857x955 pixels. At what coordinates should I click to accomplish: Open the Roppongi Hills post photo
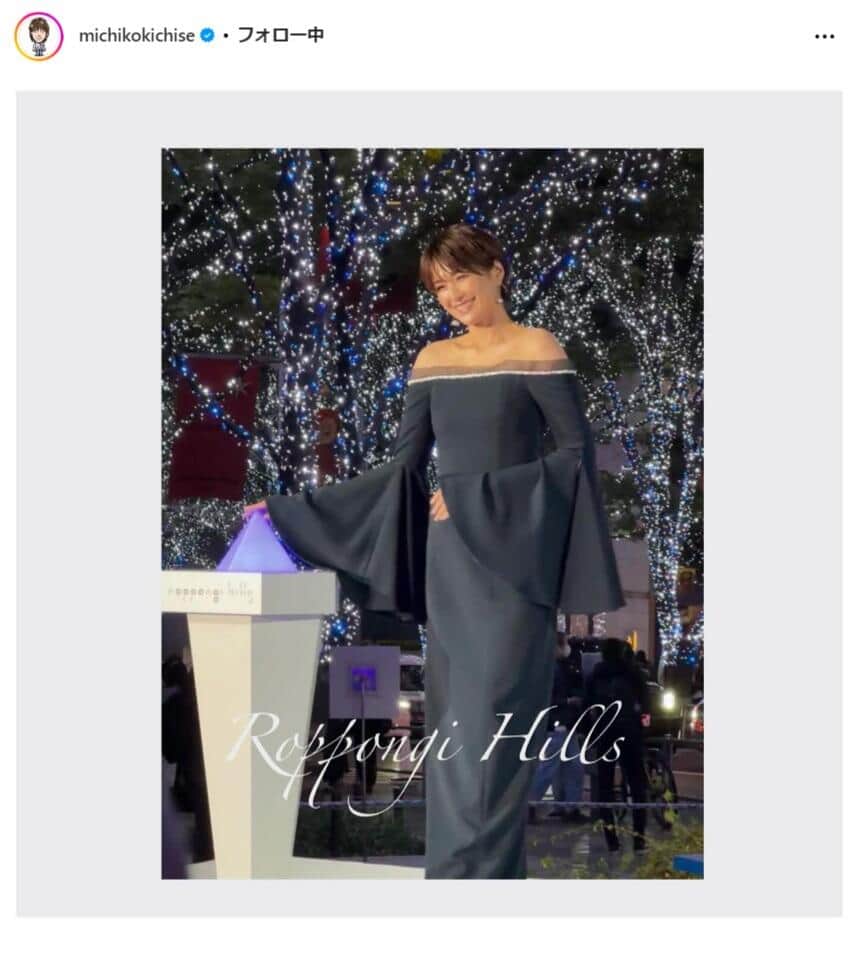432,513
